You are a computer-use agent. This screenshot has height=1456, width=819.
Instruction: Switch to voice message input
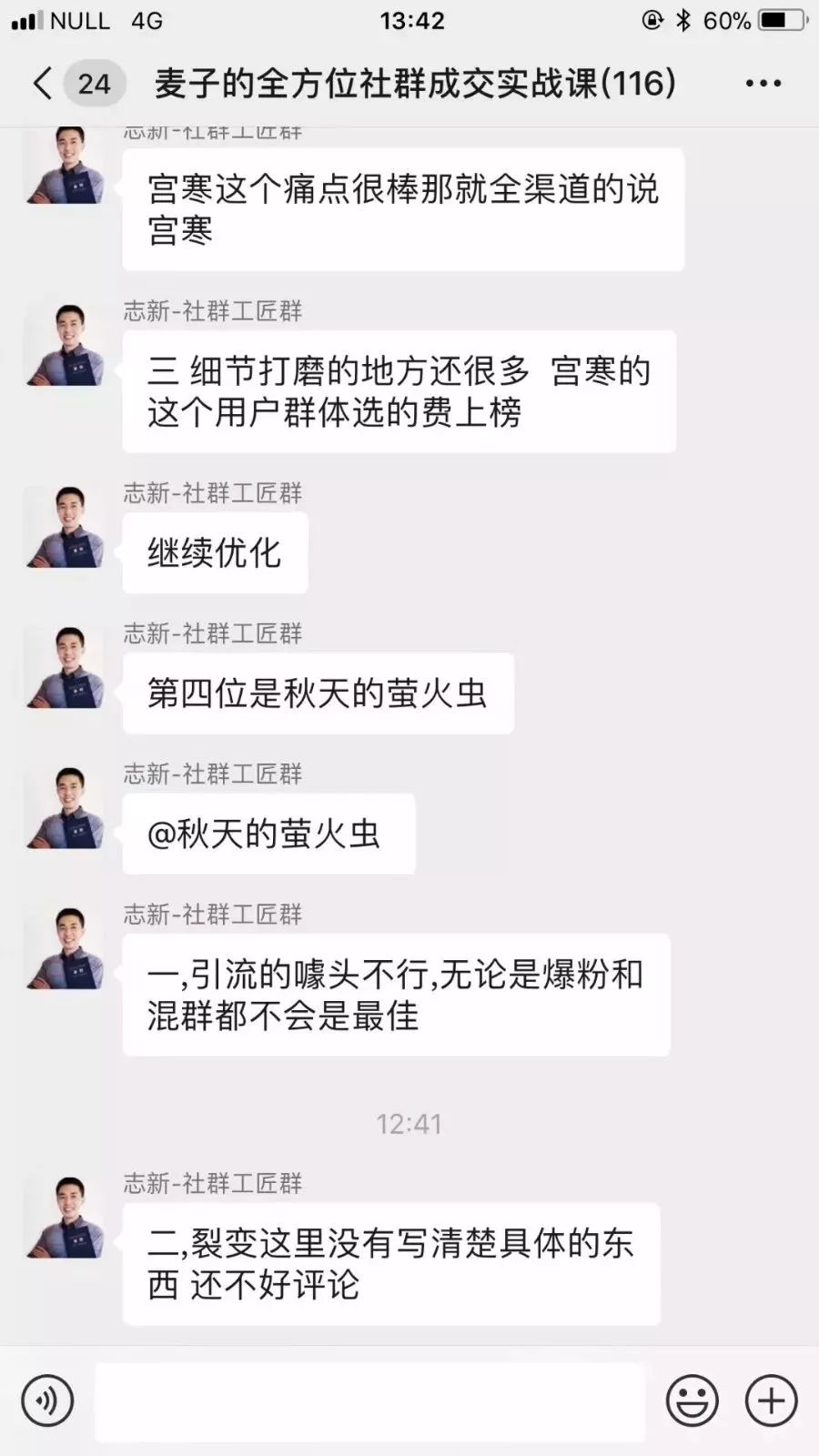tap(46, 1400)
